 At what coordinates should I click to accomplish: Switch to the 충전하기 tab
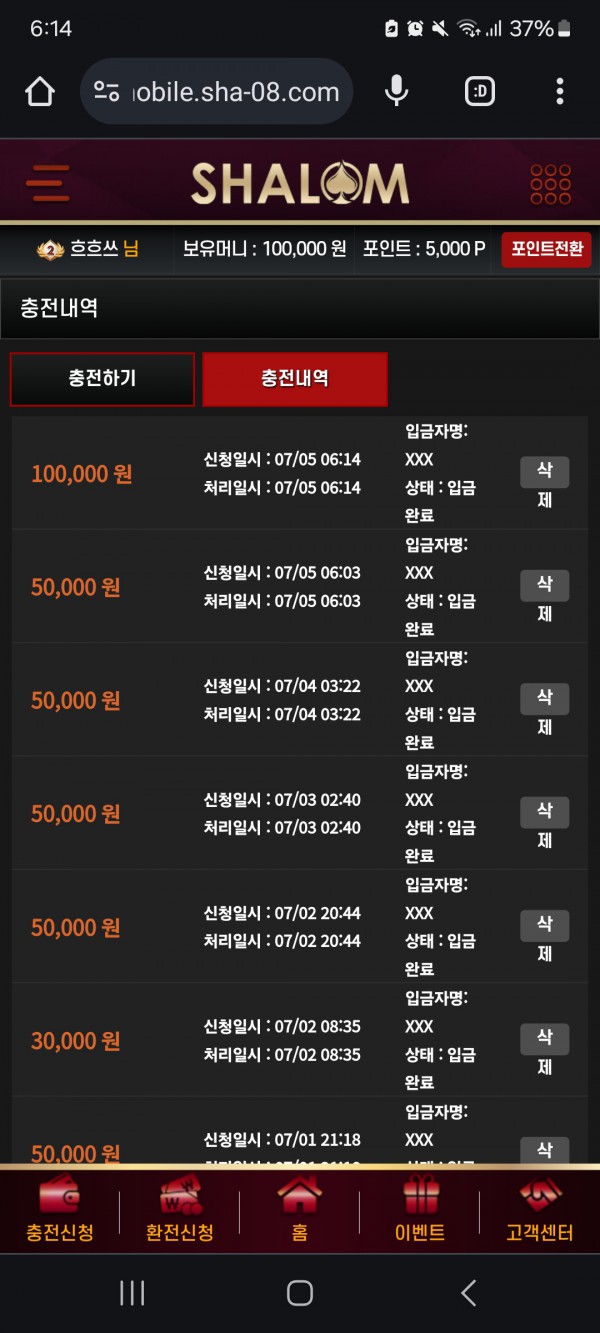click(102, 379)
